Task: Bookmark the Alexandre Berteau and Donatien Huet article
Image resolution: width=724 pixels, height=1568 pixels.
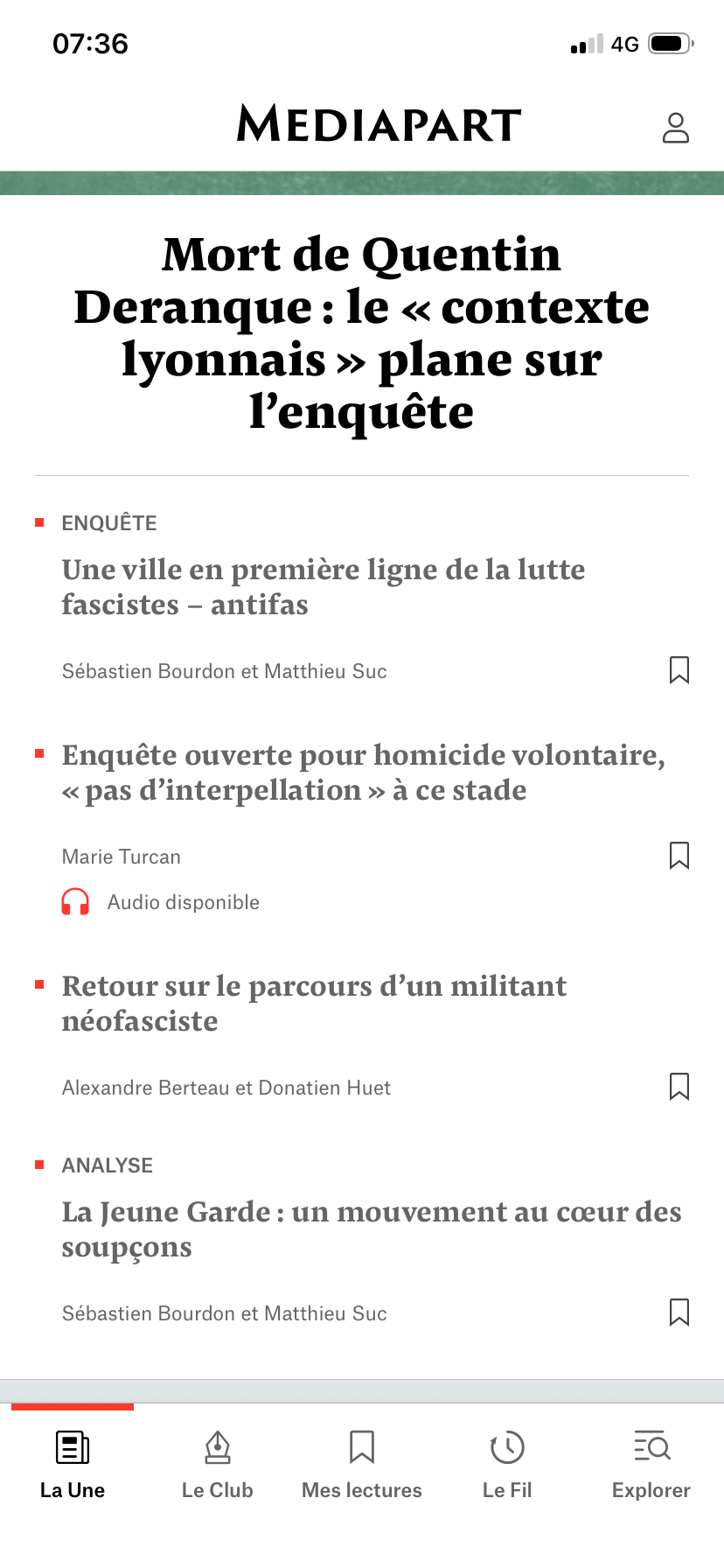Action: (679, 1087)
